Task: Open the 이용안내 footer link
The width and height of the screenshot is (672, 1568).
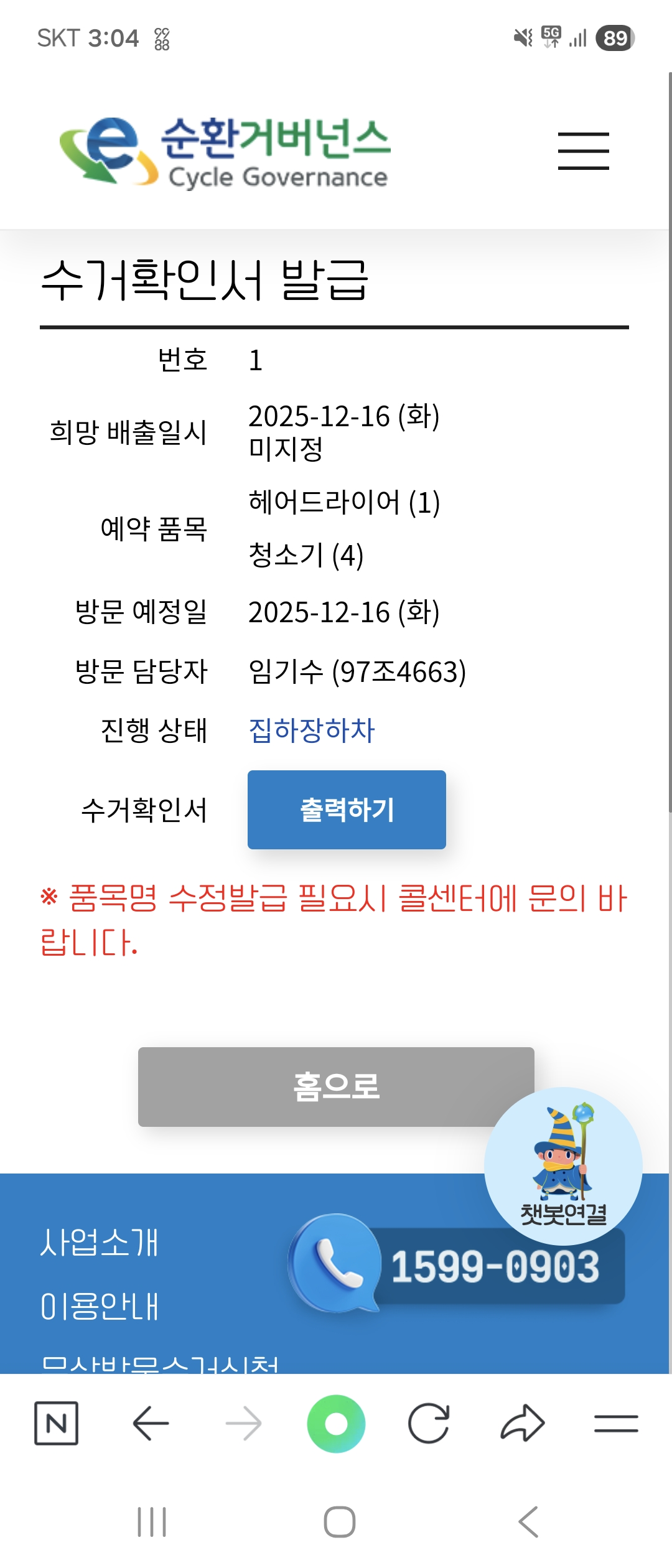Action: point(100,1306)
